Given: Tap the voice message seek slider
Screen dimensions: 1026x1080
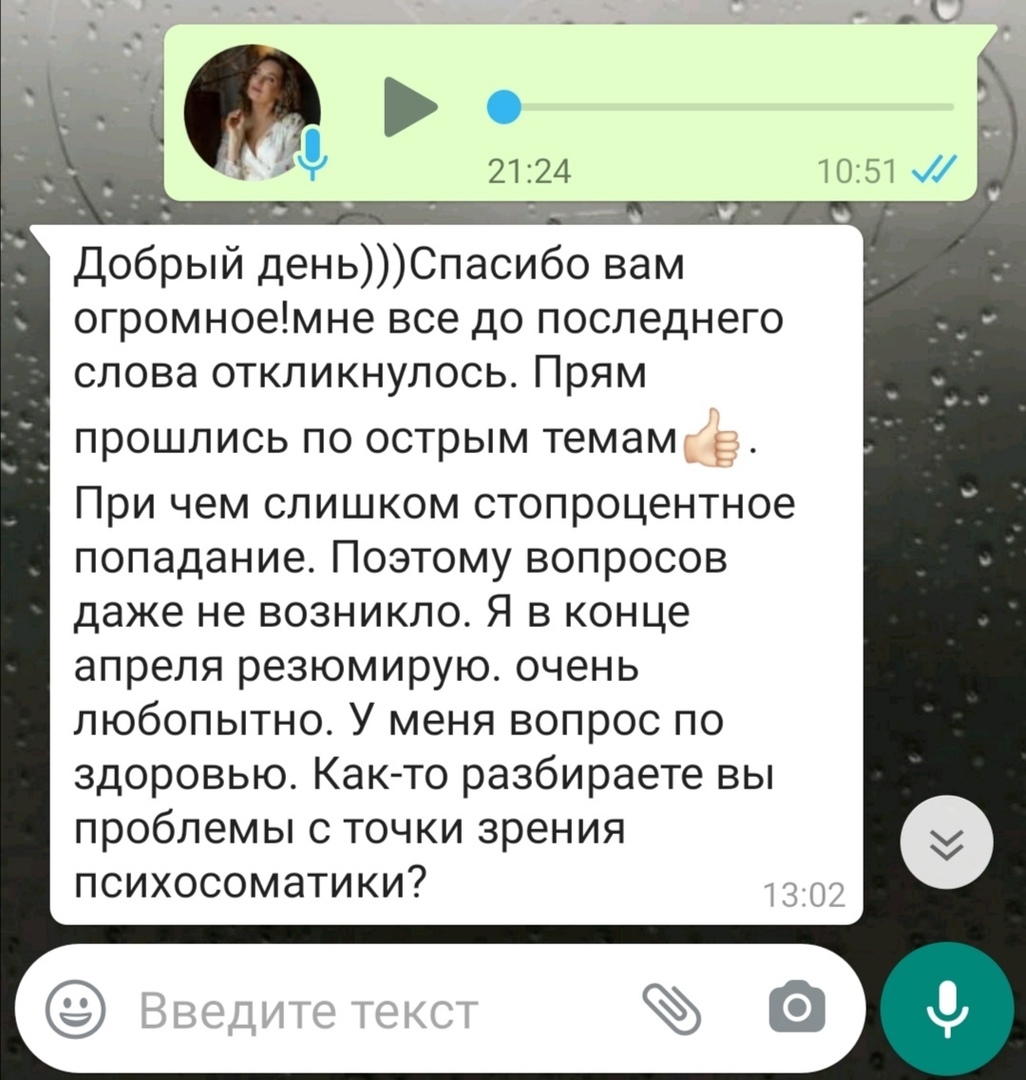Looking at the screenshot, I should (x=720, y=106).
